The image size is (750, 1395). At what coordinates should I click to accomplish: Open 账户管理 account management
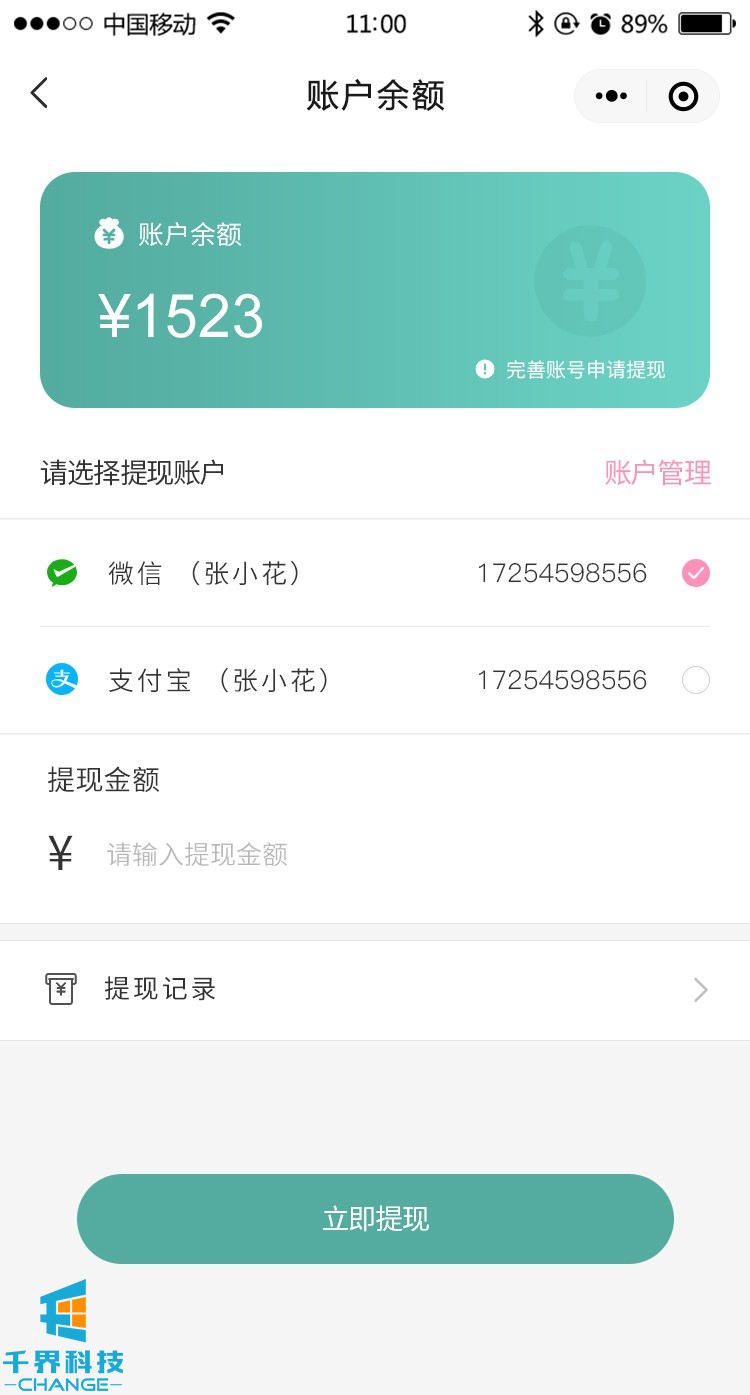click(657, 472)
